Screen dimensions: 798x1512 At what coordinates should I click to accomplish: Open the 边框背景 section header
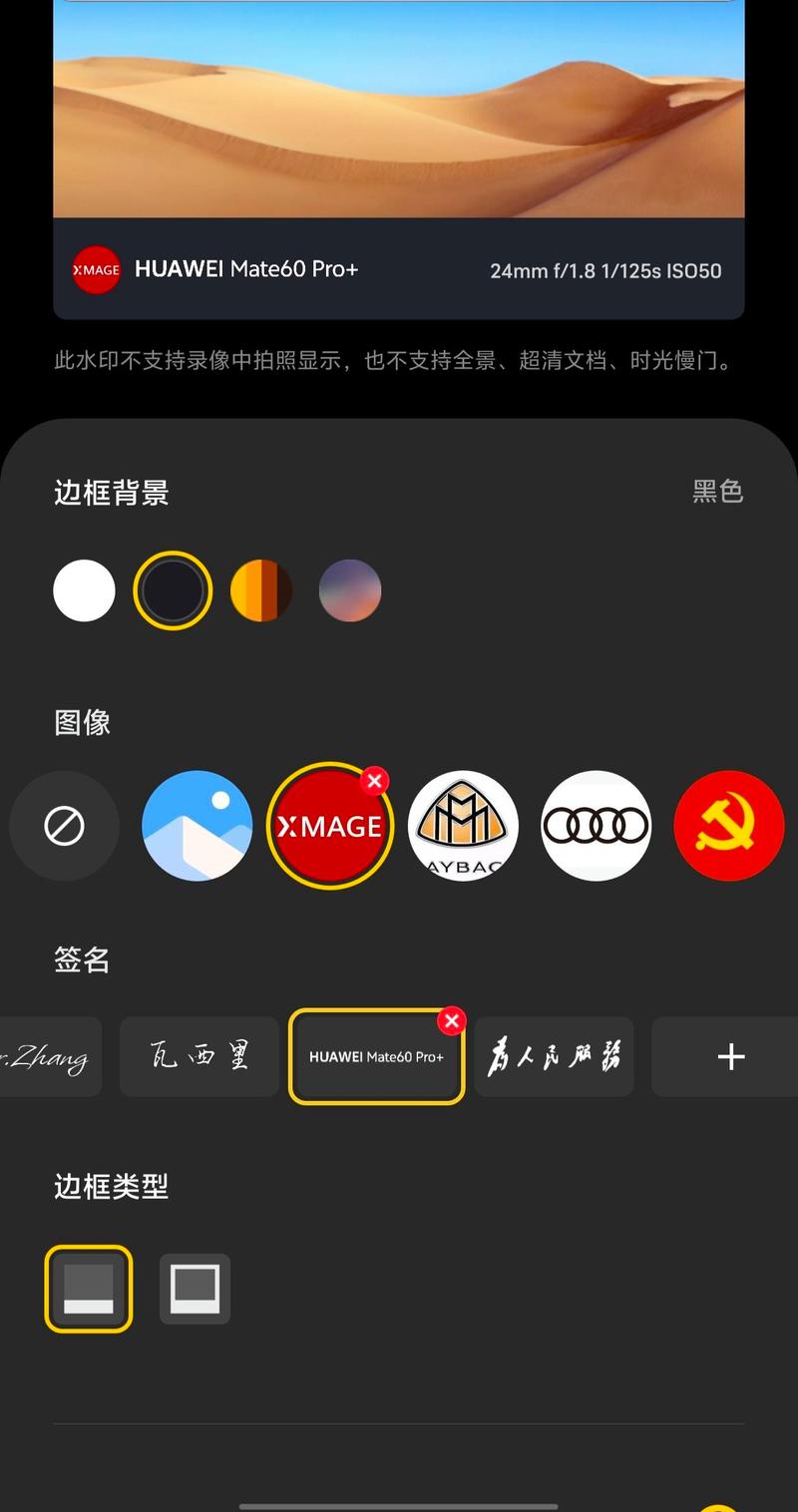(111, 491)
